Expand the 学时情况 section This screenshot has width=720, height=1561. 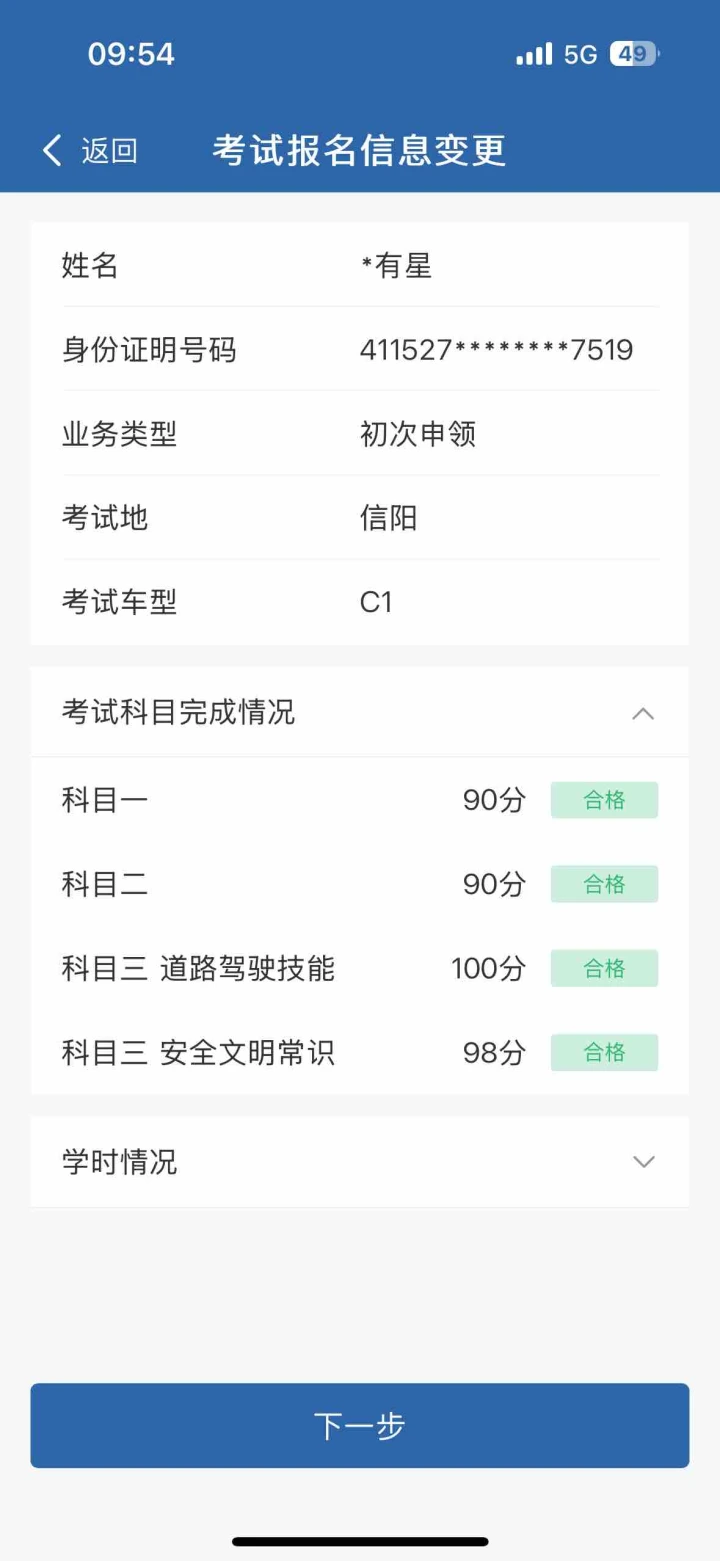[643, 1162]
